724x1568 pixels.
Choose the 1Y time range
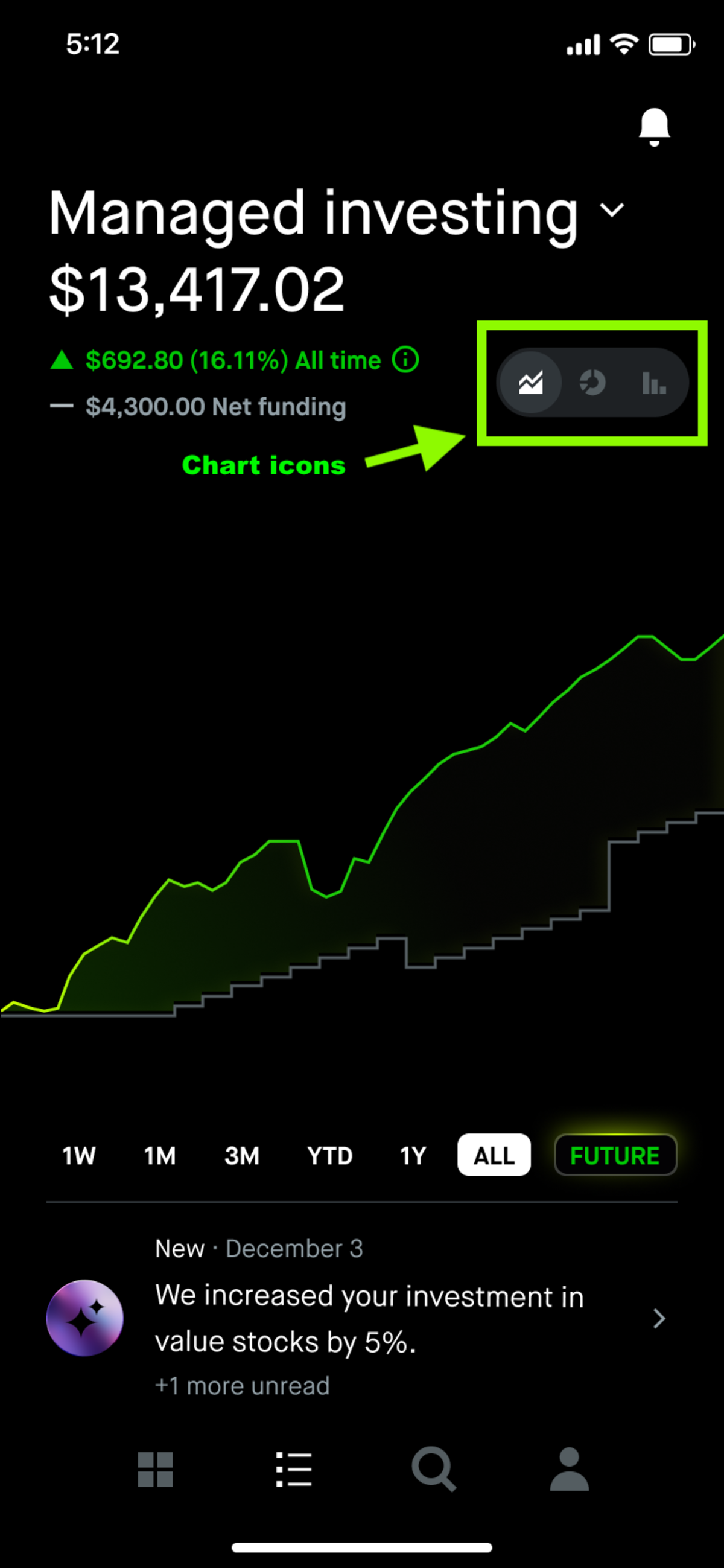click(413, 1155)
